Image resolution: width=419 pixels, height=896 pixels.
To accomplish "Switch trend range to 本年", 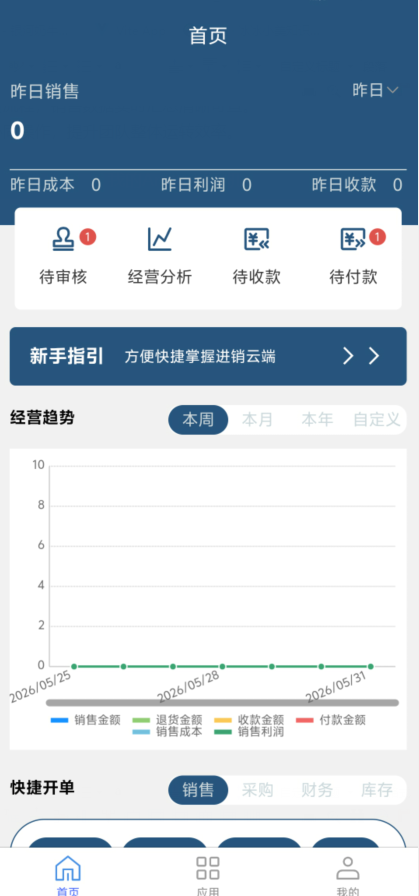I will tap(317, 420).
